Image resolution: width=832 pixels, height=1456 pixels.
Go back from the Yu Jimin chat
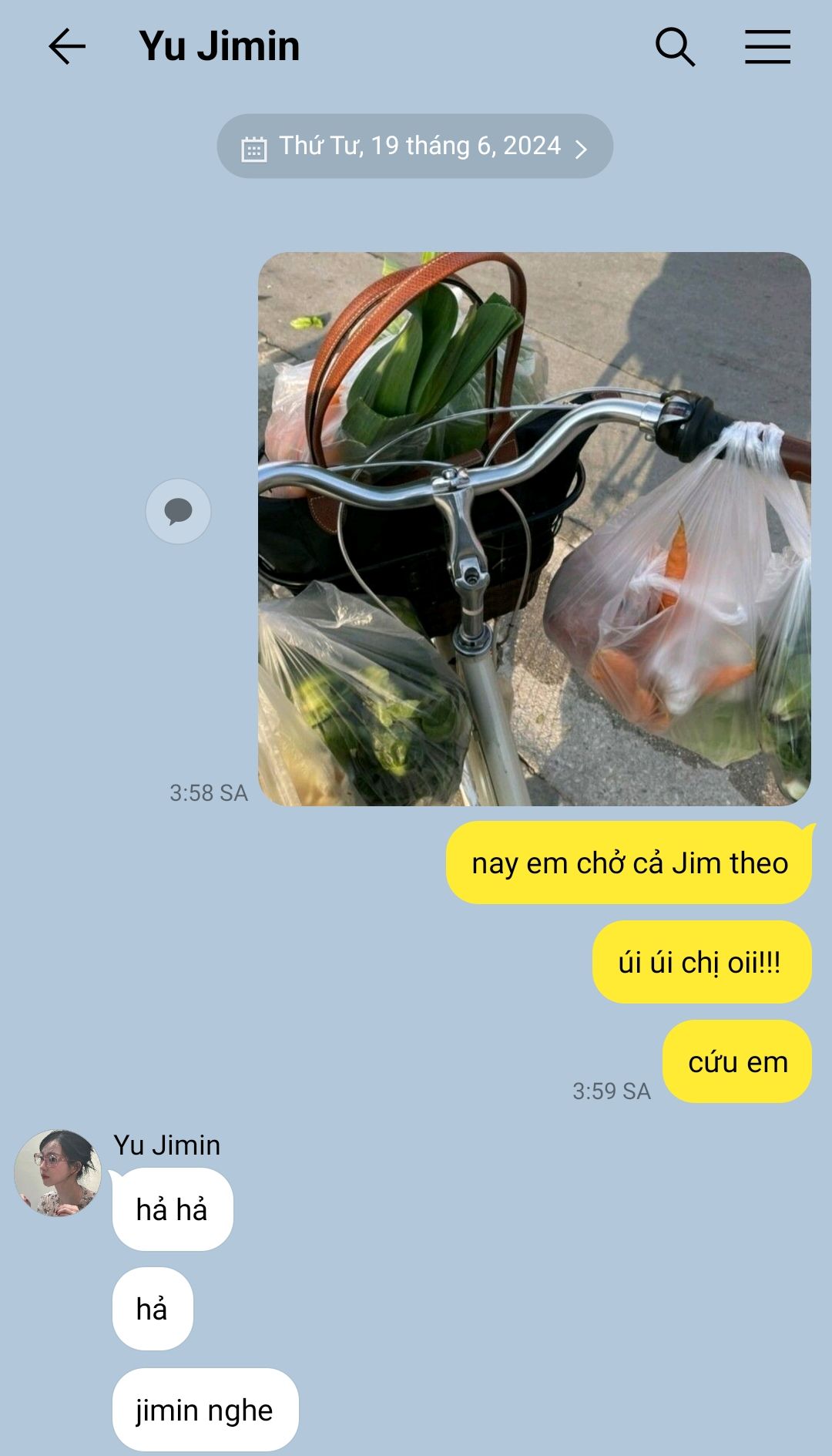67,46
